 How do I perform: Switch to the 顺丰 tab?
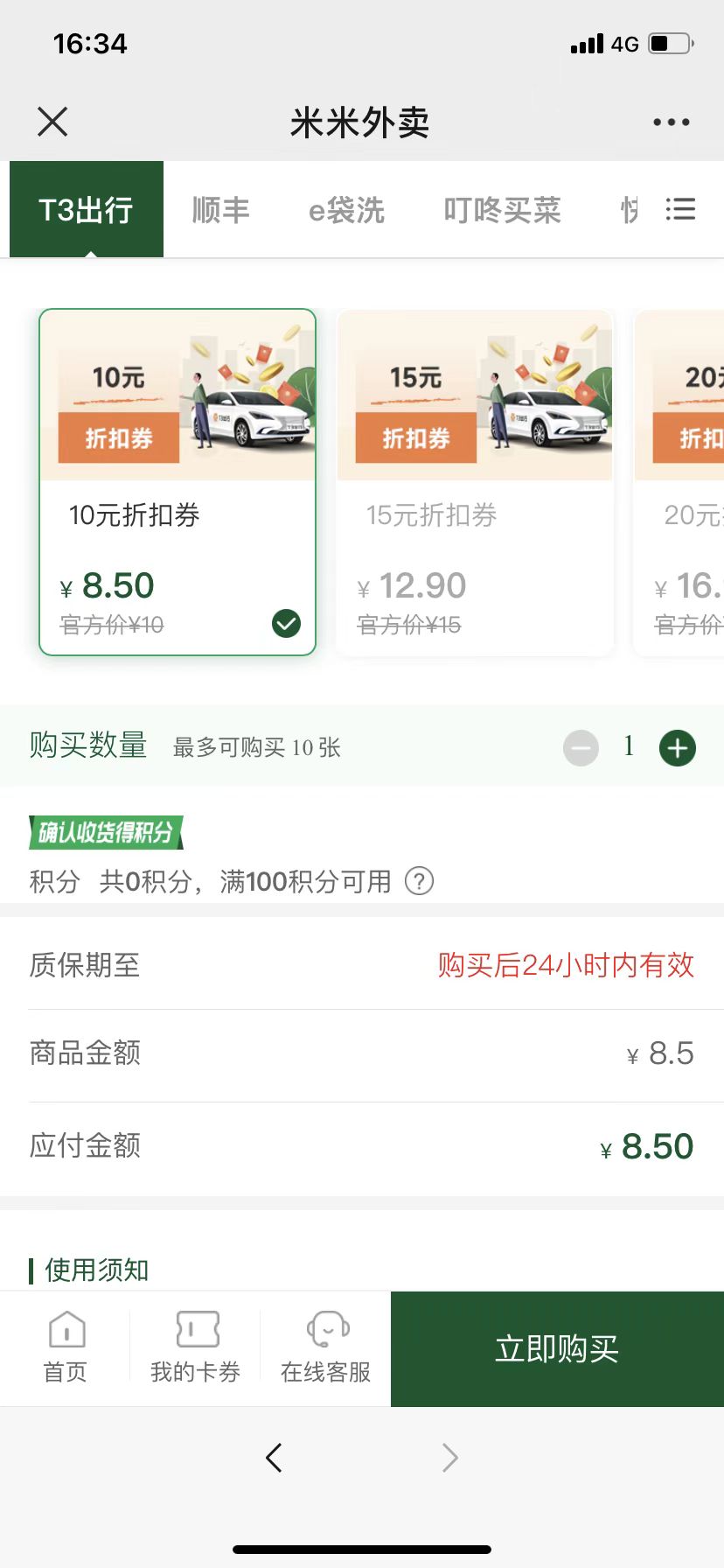[x=220, y=210]
